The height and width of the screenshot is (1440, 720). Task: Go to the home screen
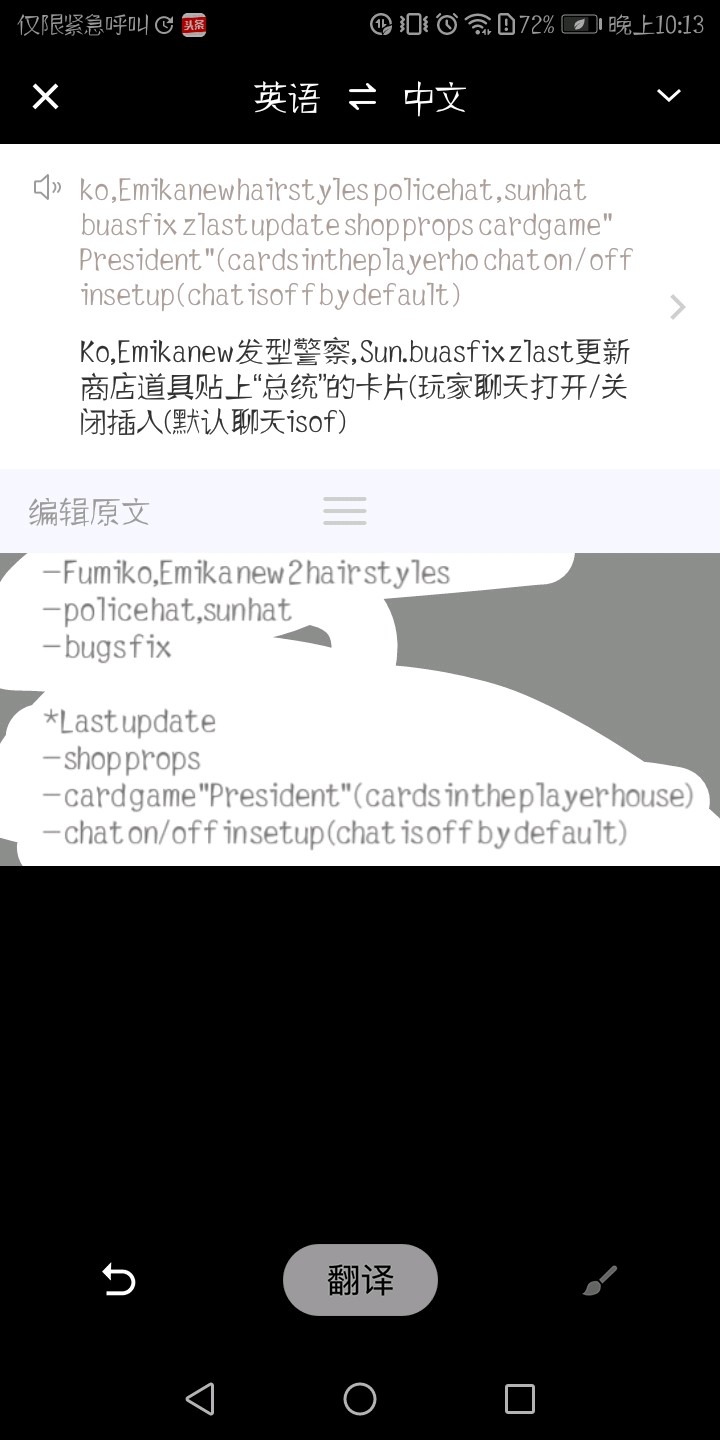360,1398
